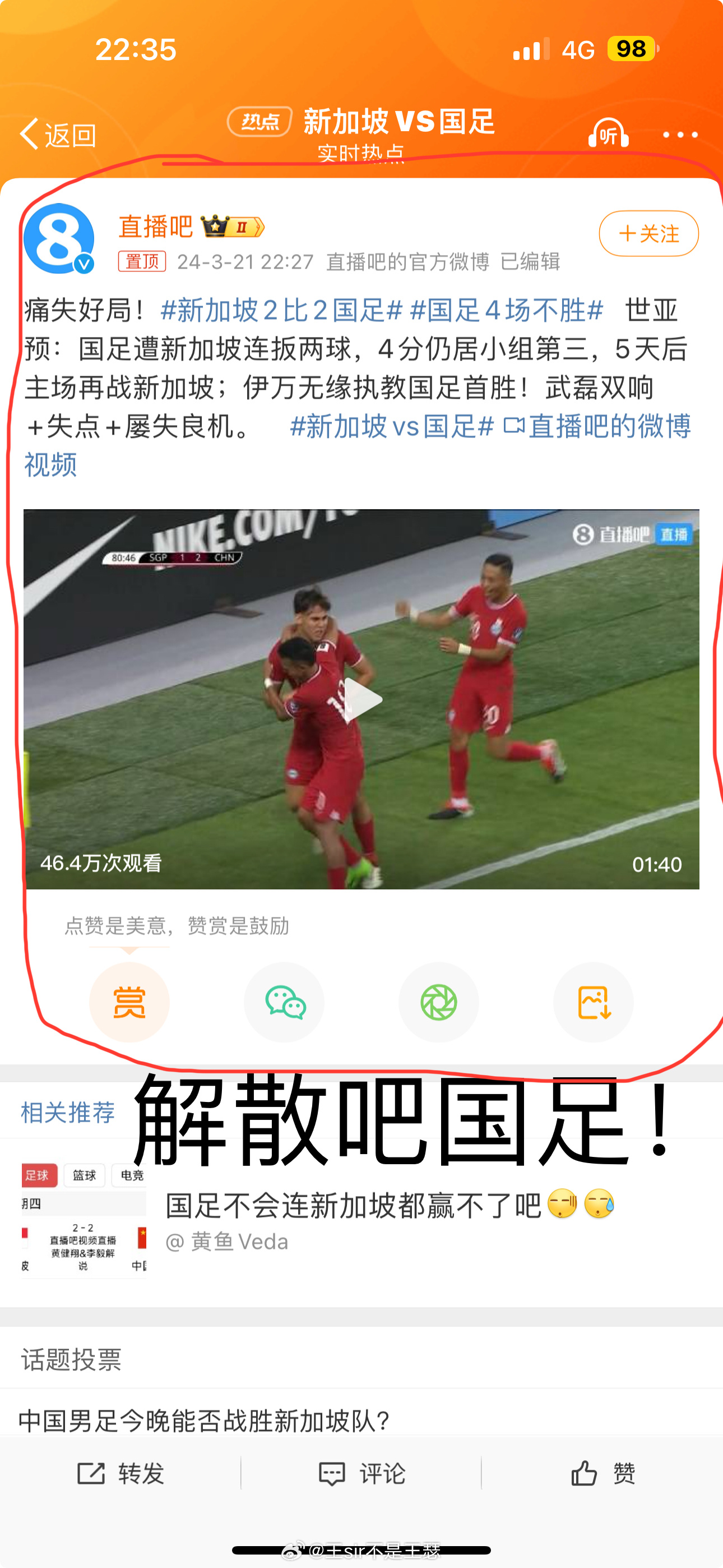
Task: Open the 足球 tab in recommendation card
Action: (x=38, y=1175)
